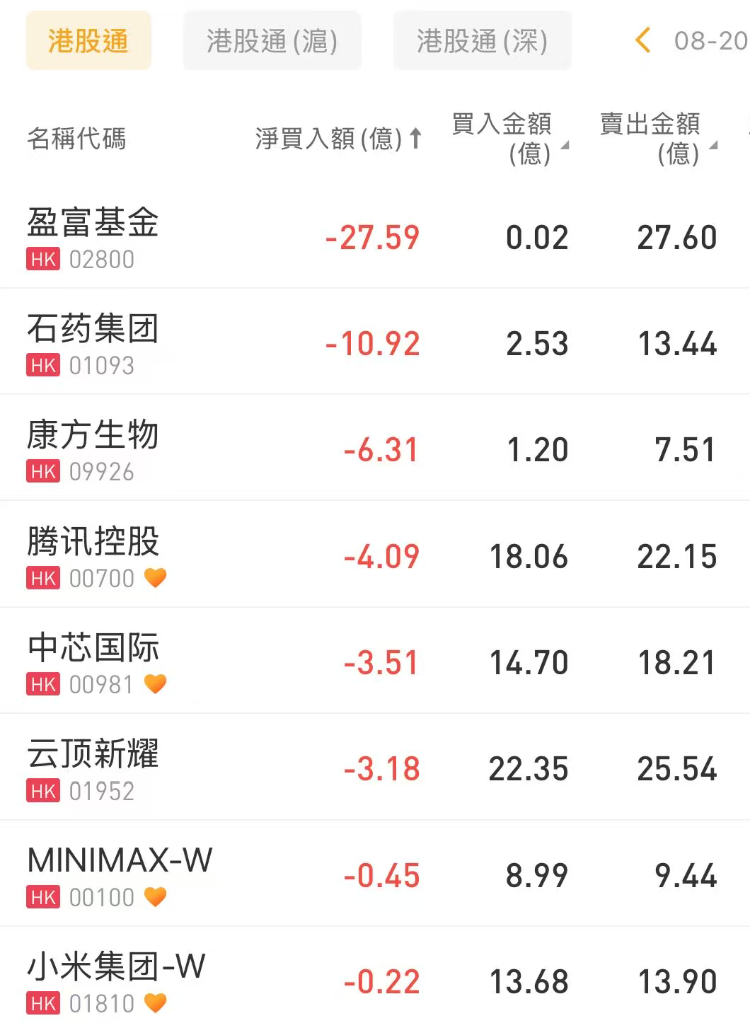Sort by 買入金額 (億) column
The width and height of the screenshot is (750, 1023).
(510, 138)
